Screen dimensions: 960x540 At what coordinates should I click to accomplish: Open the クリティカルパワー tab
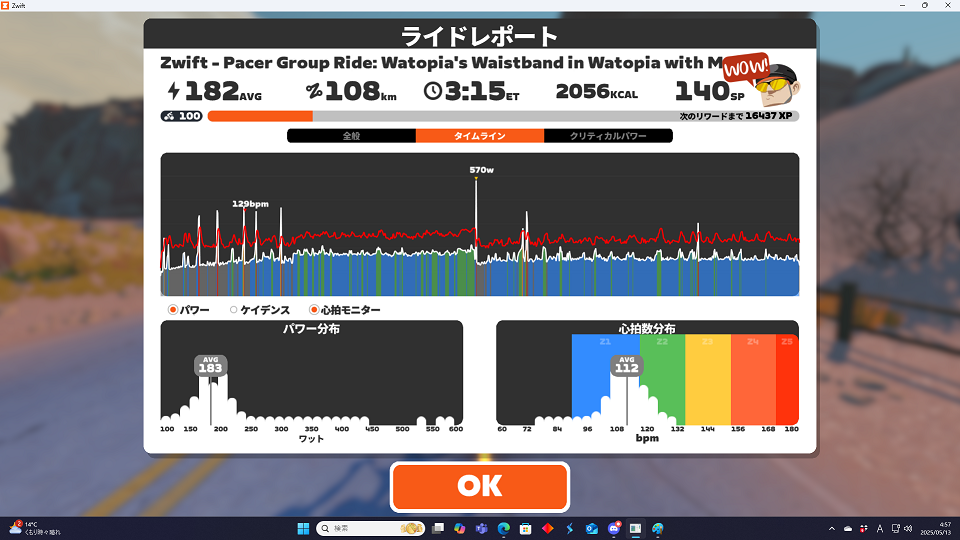[607, 135]
